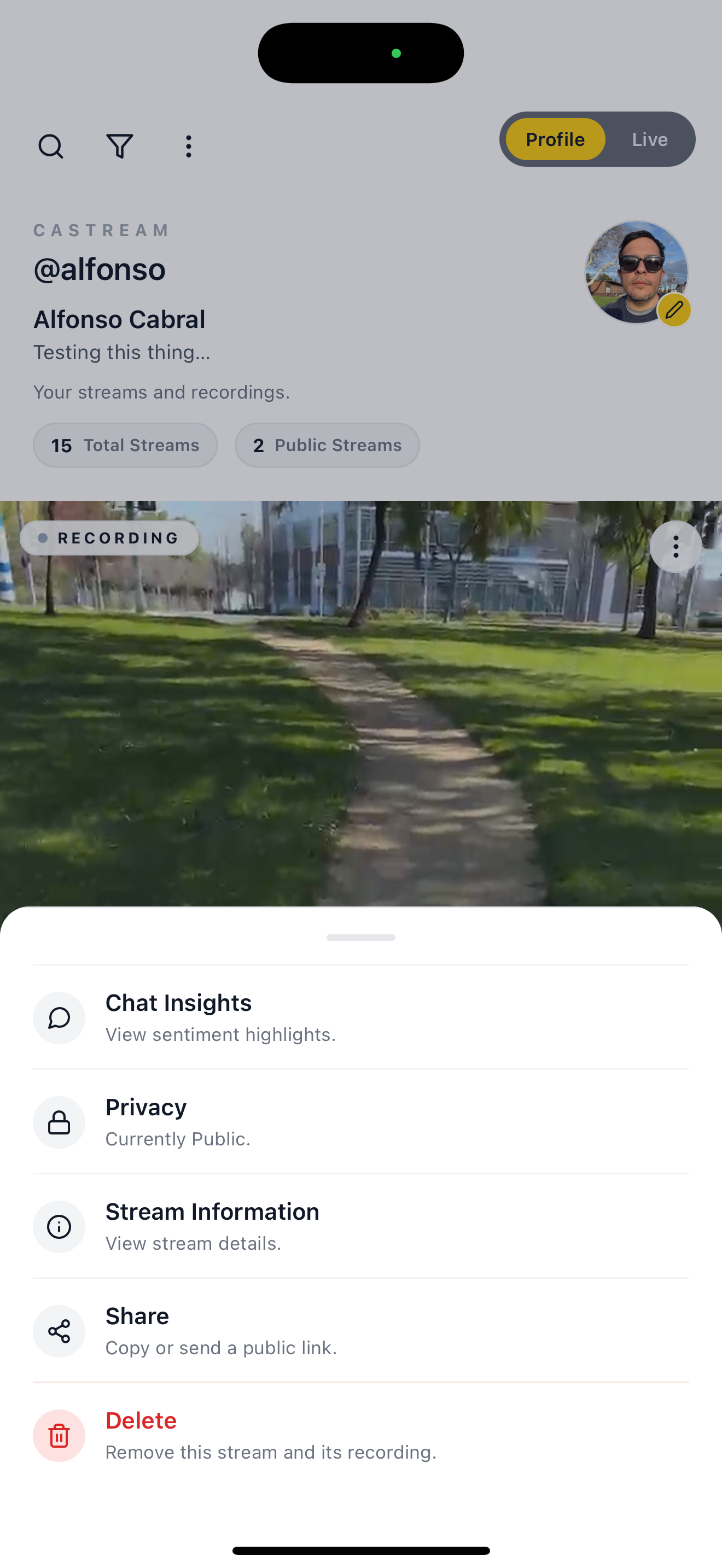Tap the 15 Total Streams chip

tap(125, 446)
